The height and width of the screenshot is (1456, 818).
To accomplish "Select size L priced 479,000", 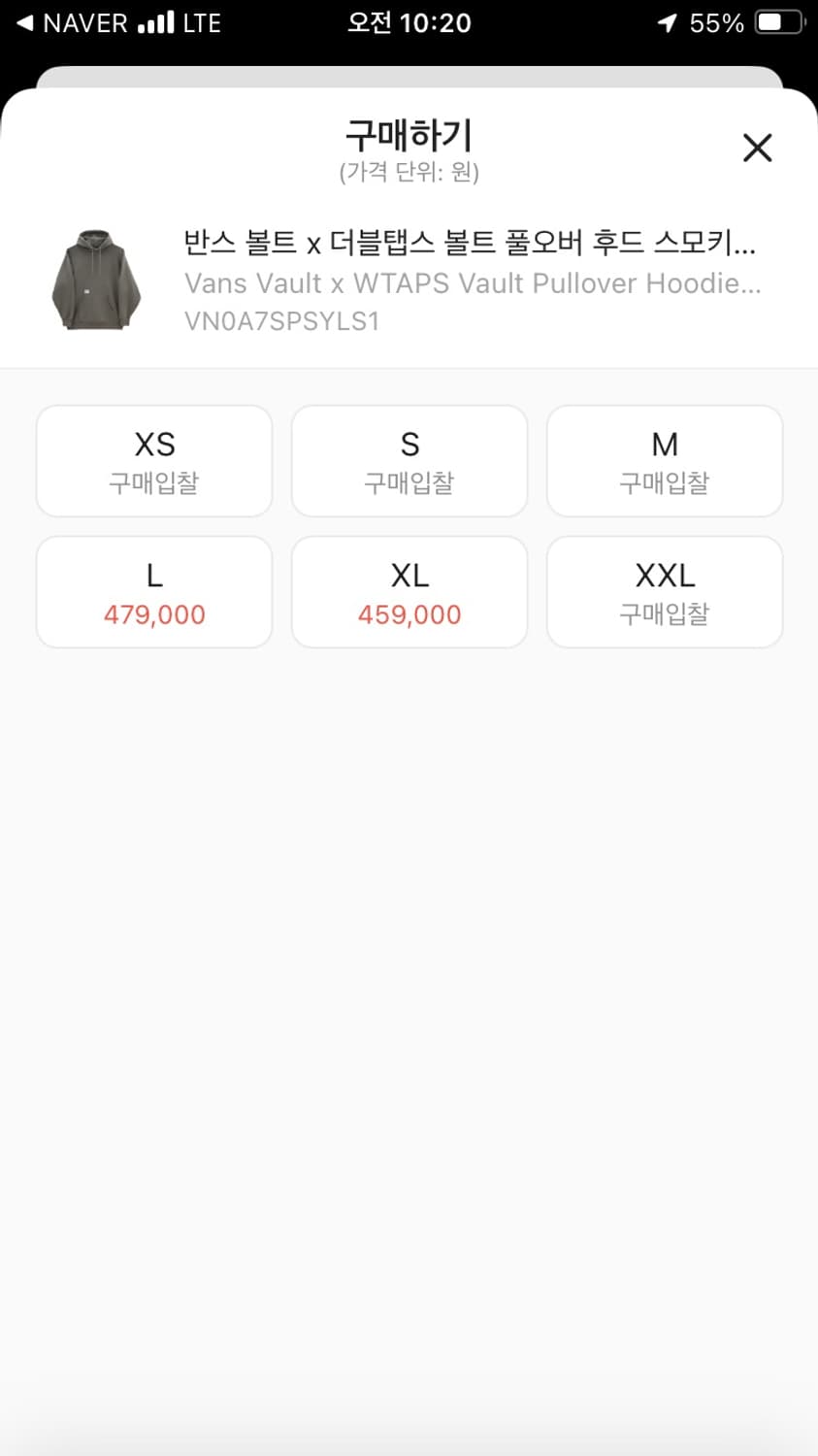I will (153, 591).
